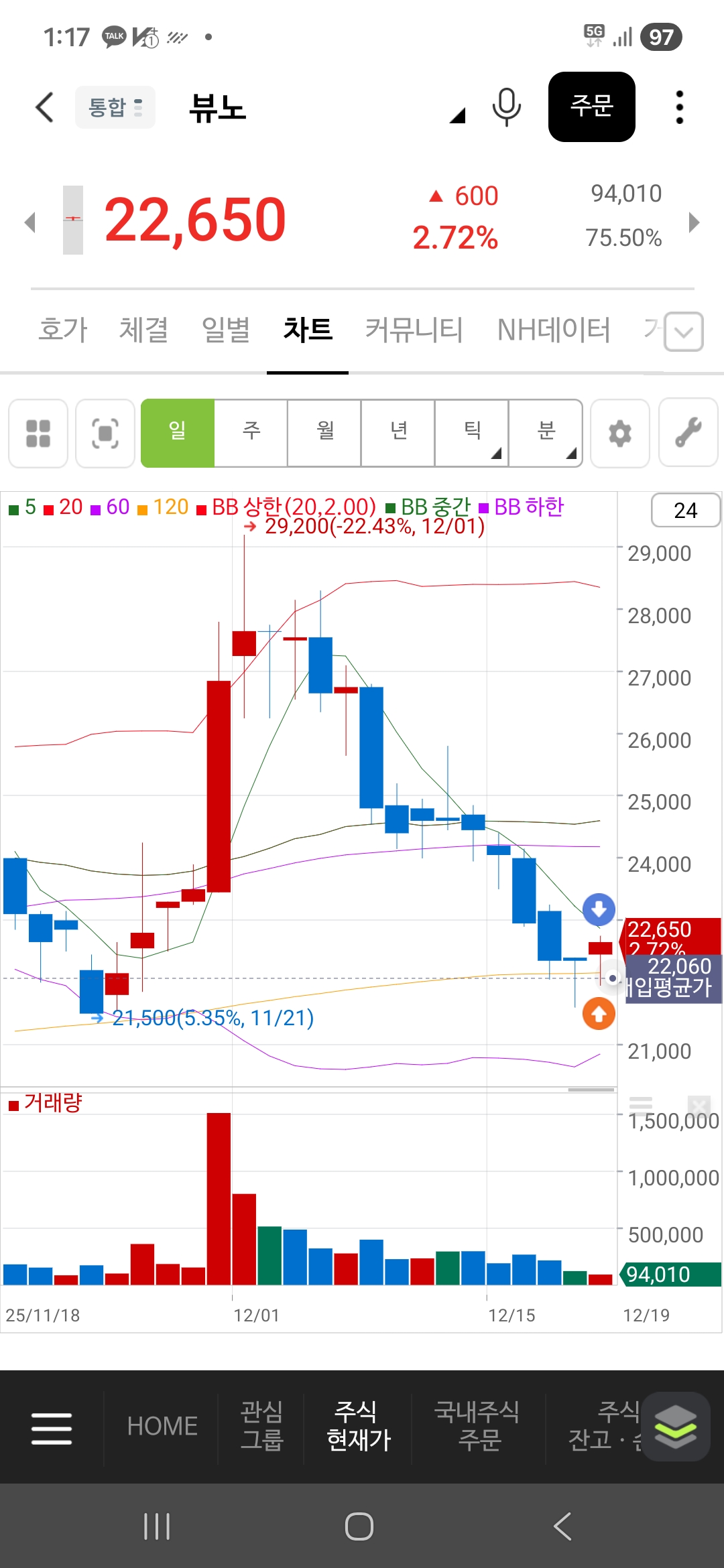Switch to the 호가 tab
This screenshot has height=1568, width=724.
(63, 330)
